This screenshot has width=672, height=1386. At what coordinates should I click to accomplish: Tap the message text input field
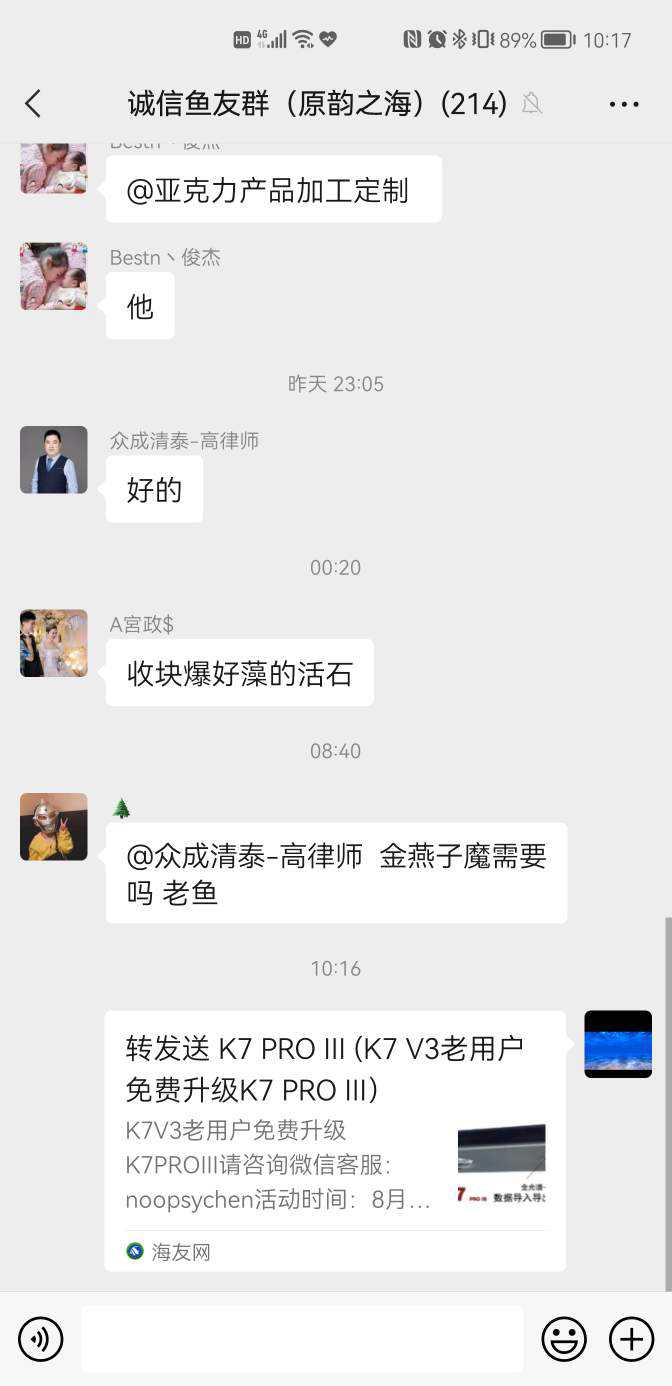click(302, 1339)
